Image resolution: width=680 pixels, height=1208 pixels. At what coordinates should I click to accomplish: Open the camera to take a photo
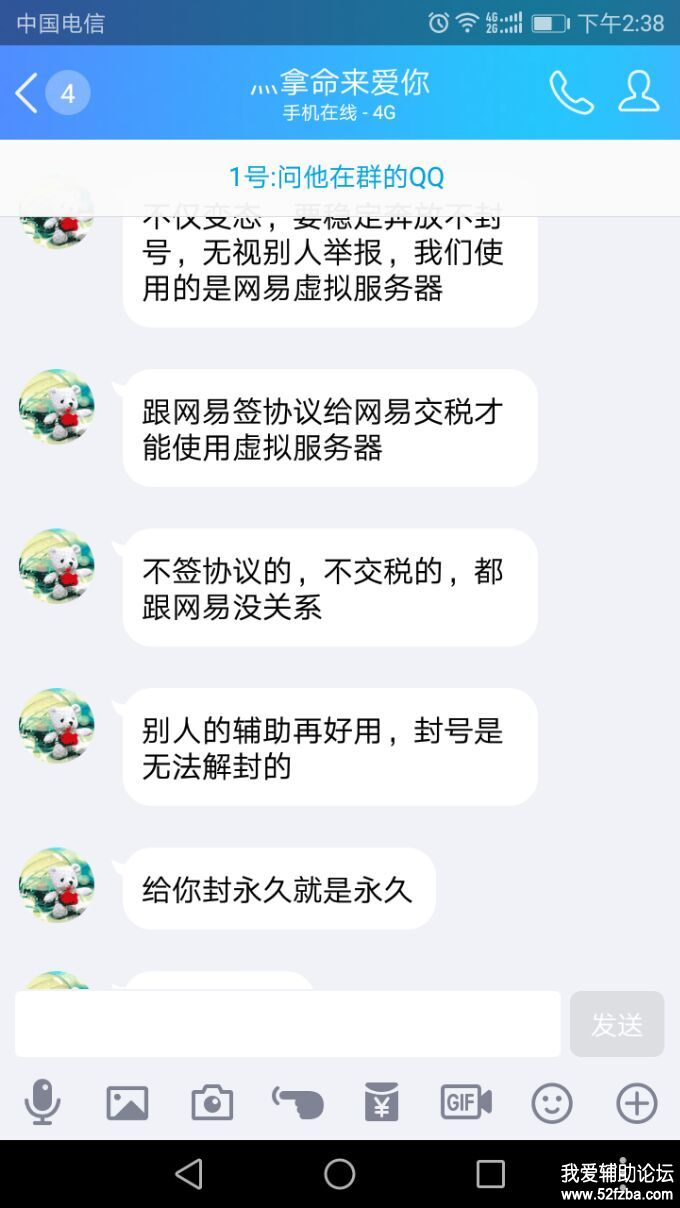[212, 1103]
